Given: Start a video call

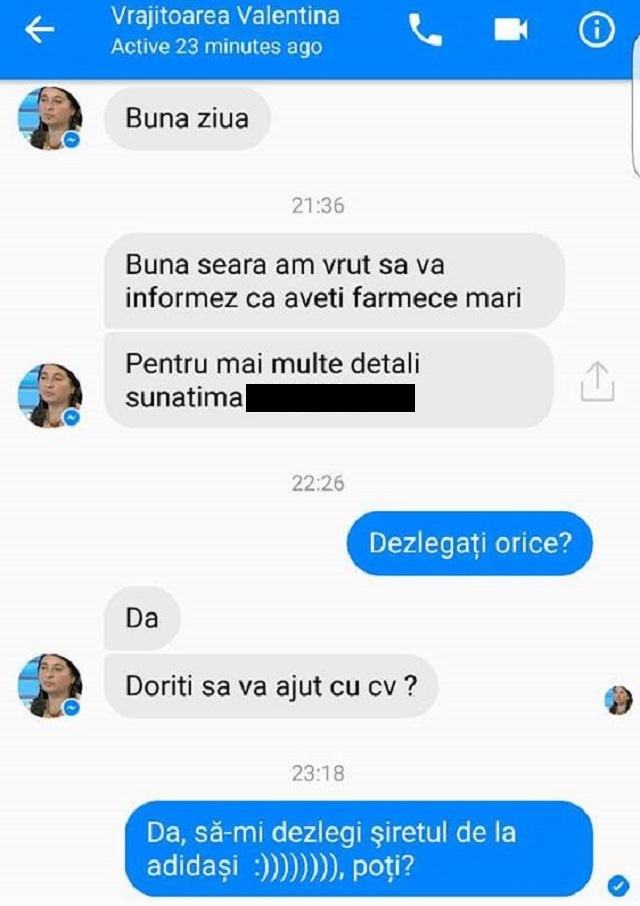Looking at the screenshot, I should coord(510,31).
